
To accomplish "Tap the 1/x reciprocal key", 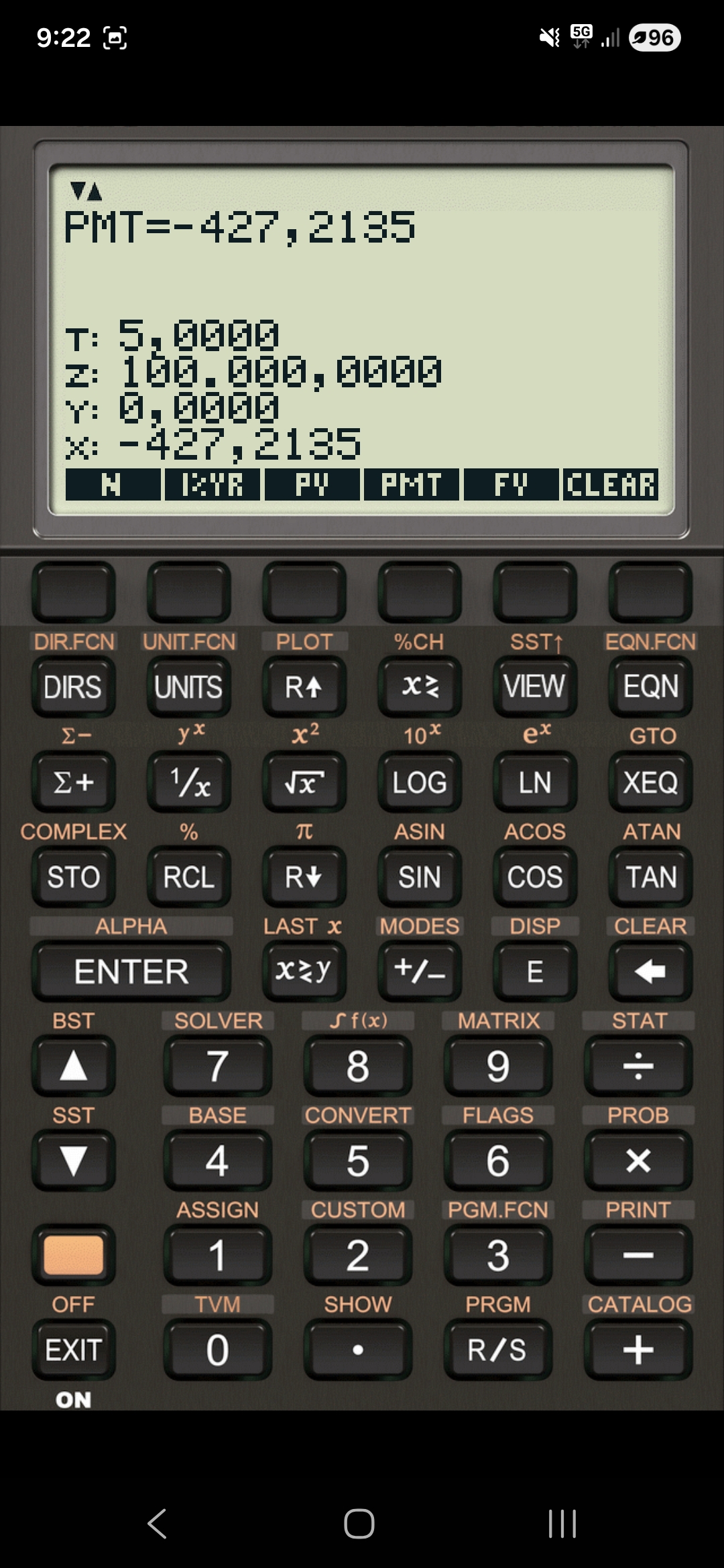I will click(x=188, y=782).
